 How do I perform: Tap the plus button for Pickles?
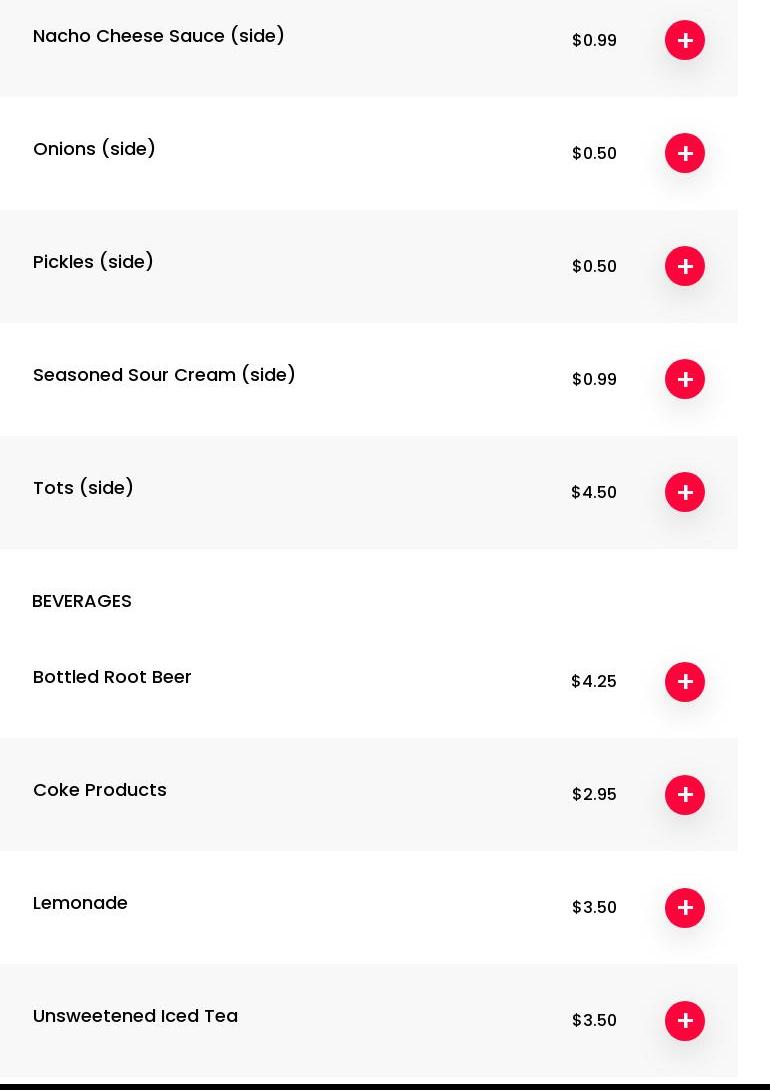pyautogui.click(x=685, y=266)
